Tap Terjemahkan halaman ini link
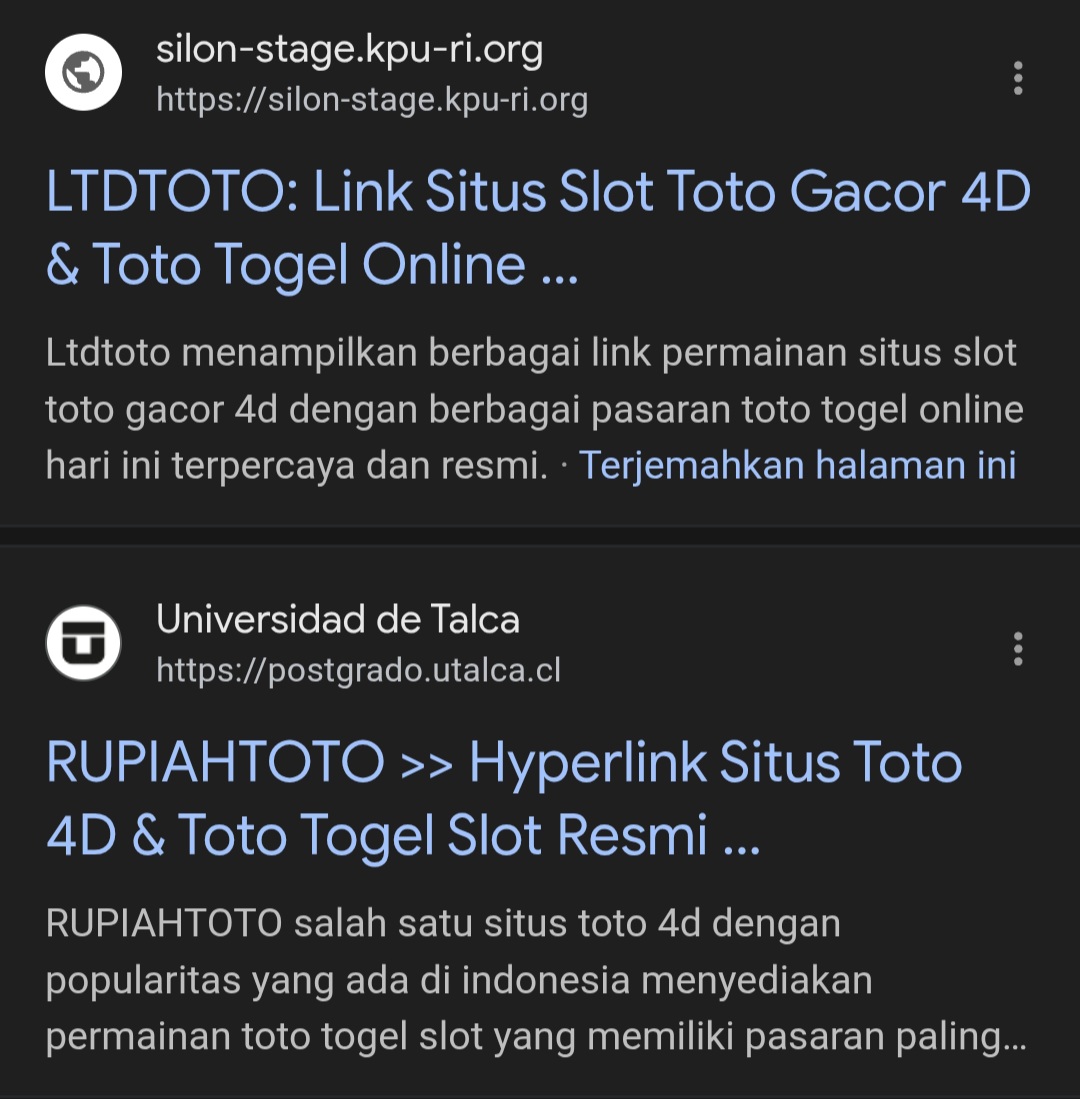Image resolution: width=1080 pixels, height=1099 pixels. tap(798, 465)
